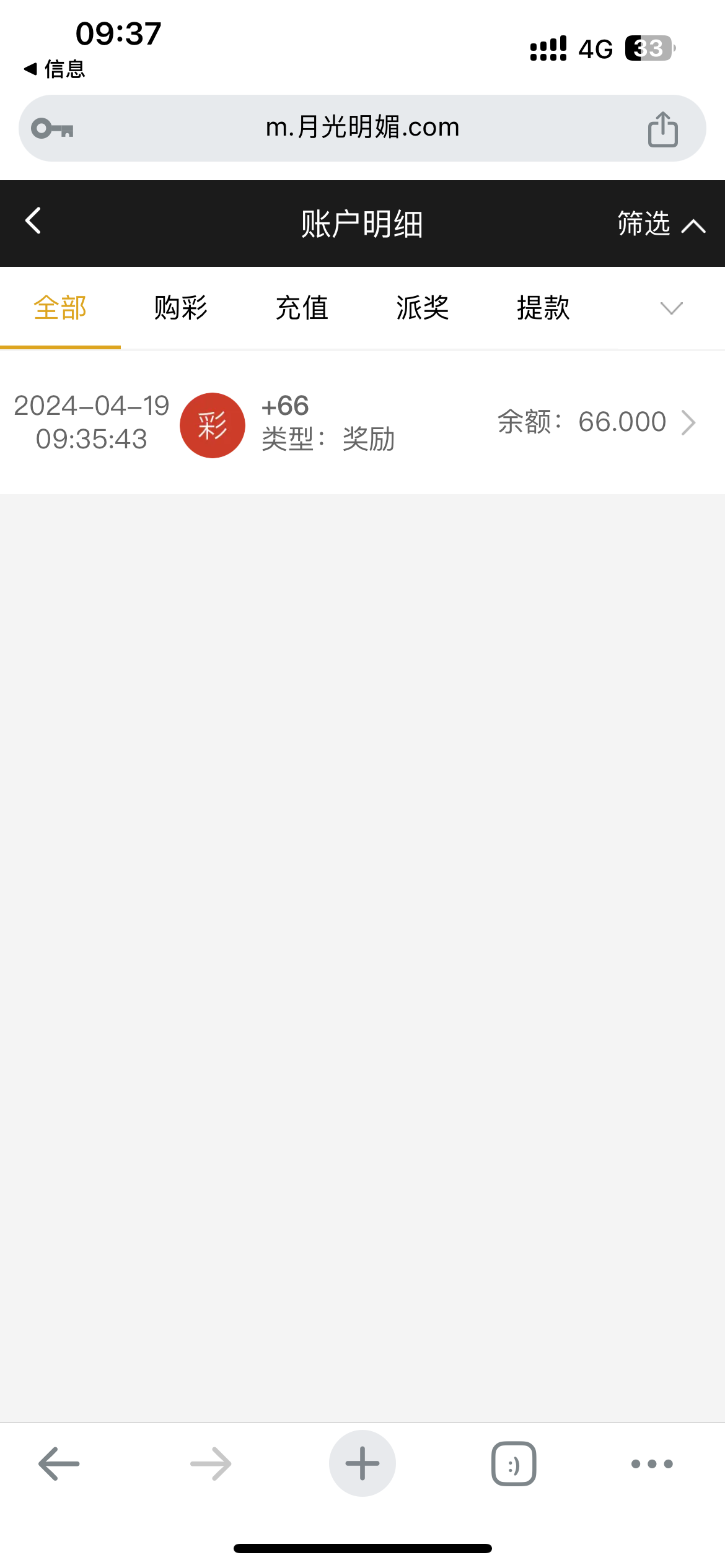Image resolution: width=725 pixels, height=1568 pixels.
Task: Select the 全部 tab
Action: pos(60,308)
